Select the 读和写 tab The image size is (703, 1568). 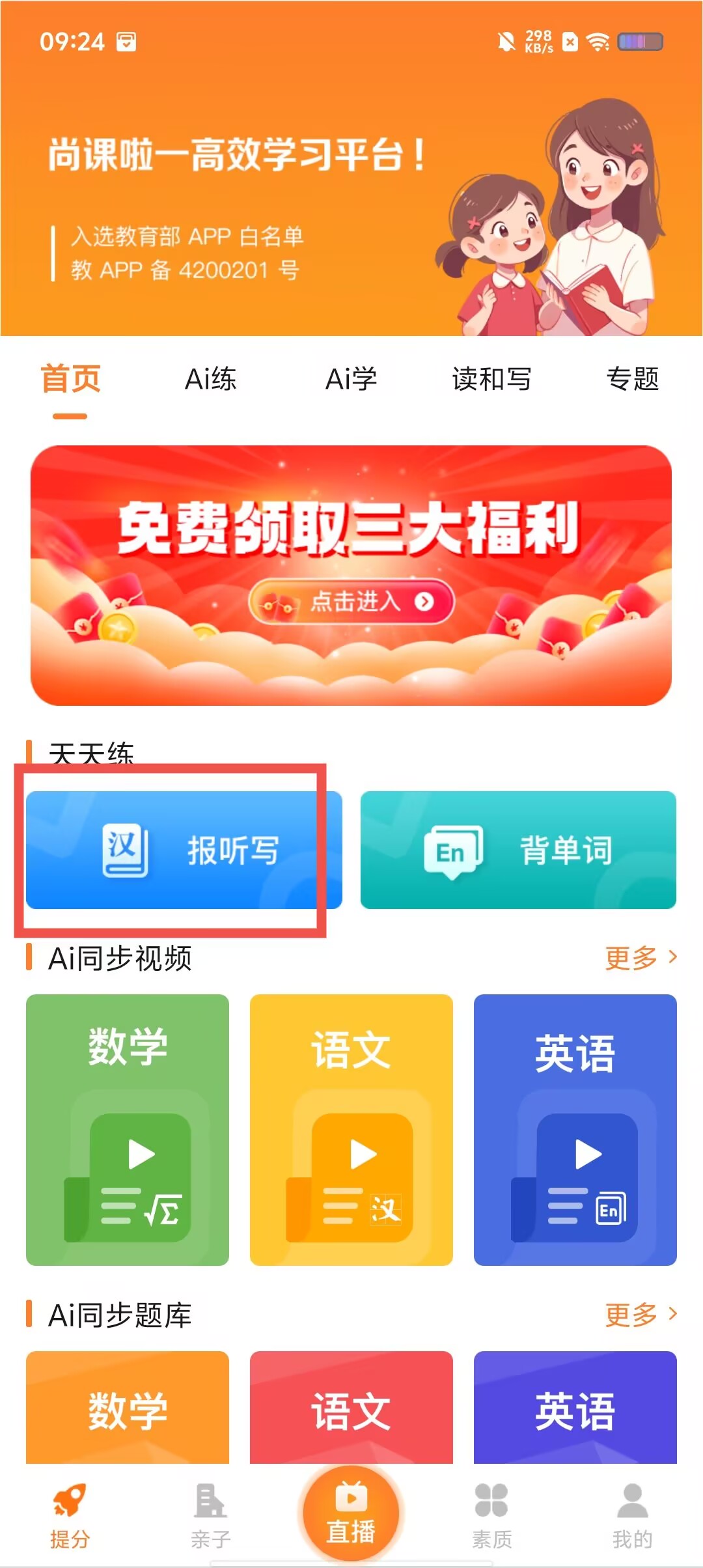(491, 379)
